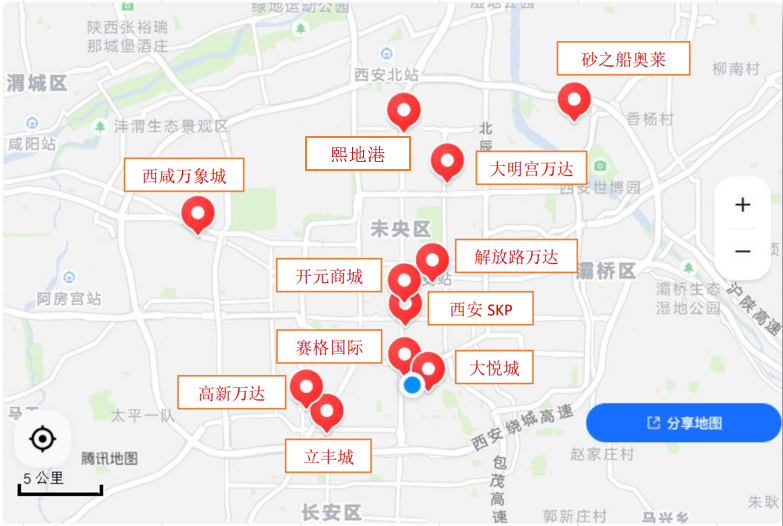This screenshot has height=526, width=783.
Task: Select the red pin near 立丰城
Action: pos(327,410)
